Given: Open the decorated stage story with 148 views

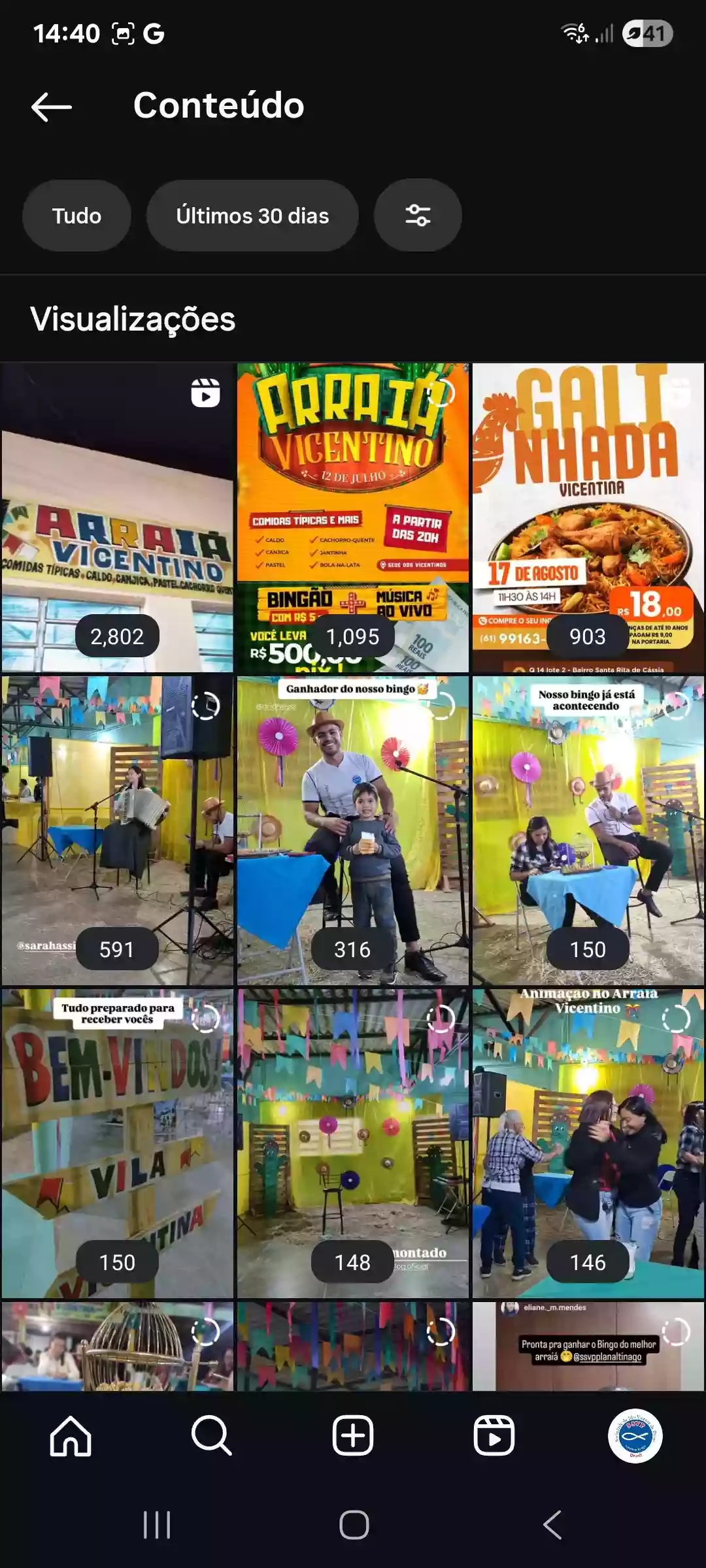Looking at the screenshot, I should (x=352, y=1143).
